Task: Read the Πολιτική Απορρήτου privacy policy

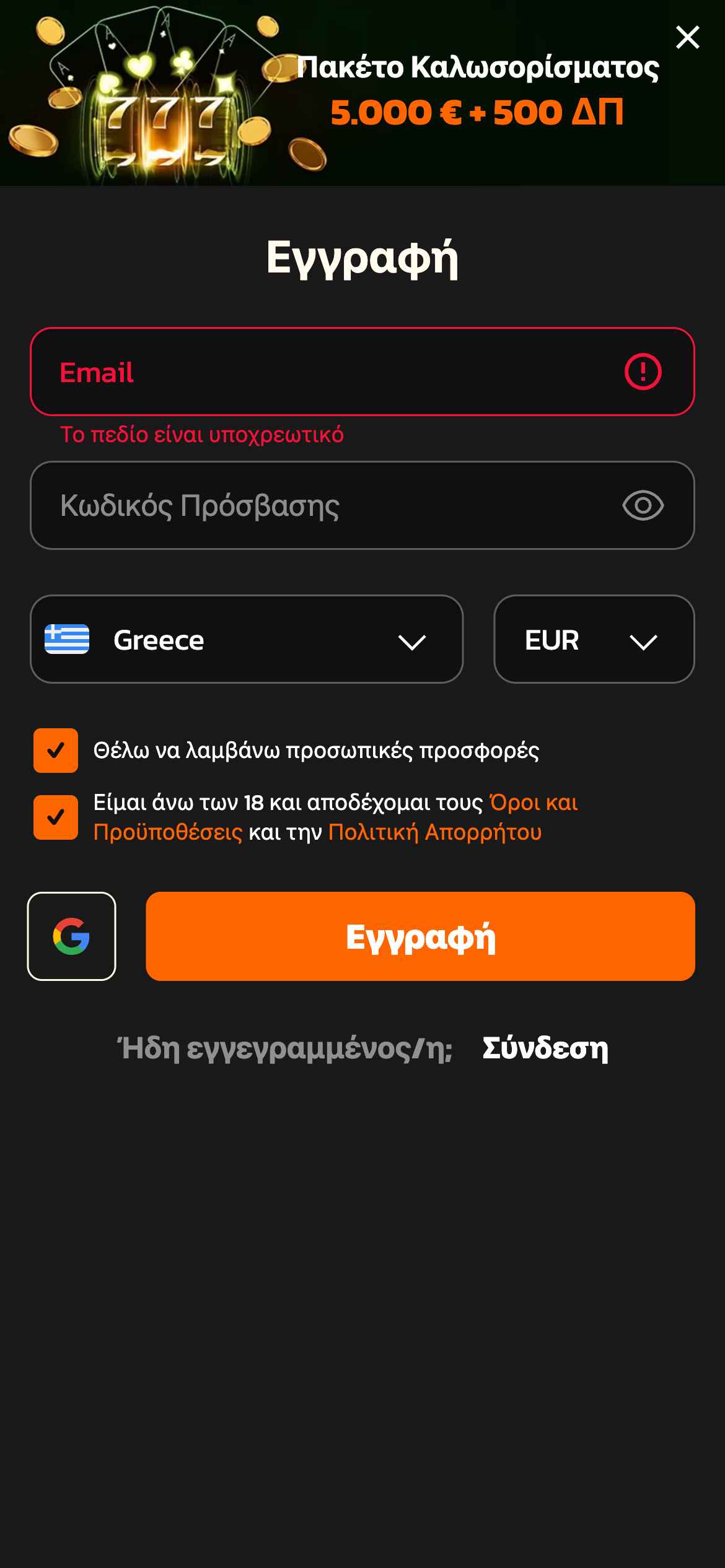Action: coord(434,832)
